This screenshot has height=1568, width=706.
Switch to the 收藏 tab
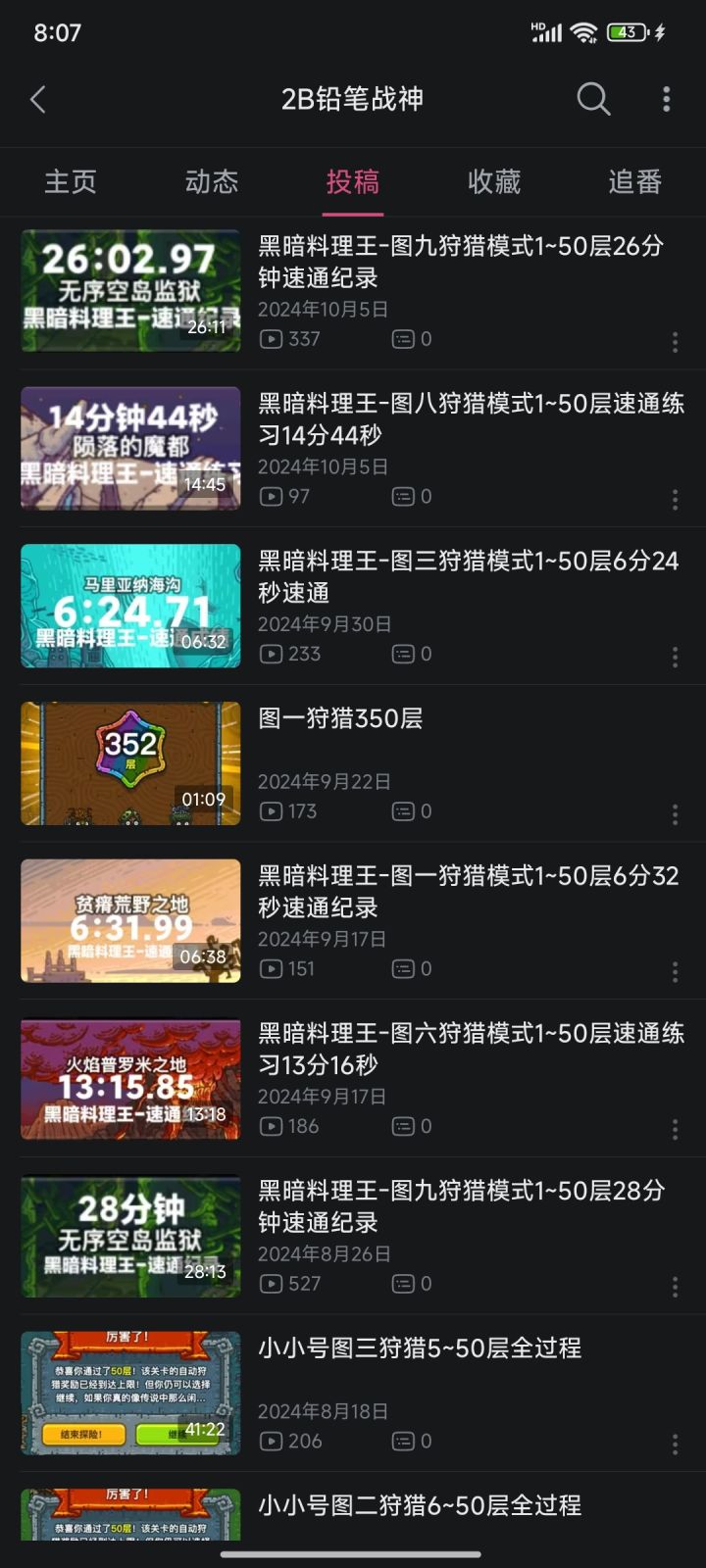tap(494, 182)
